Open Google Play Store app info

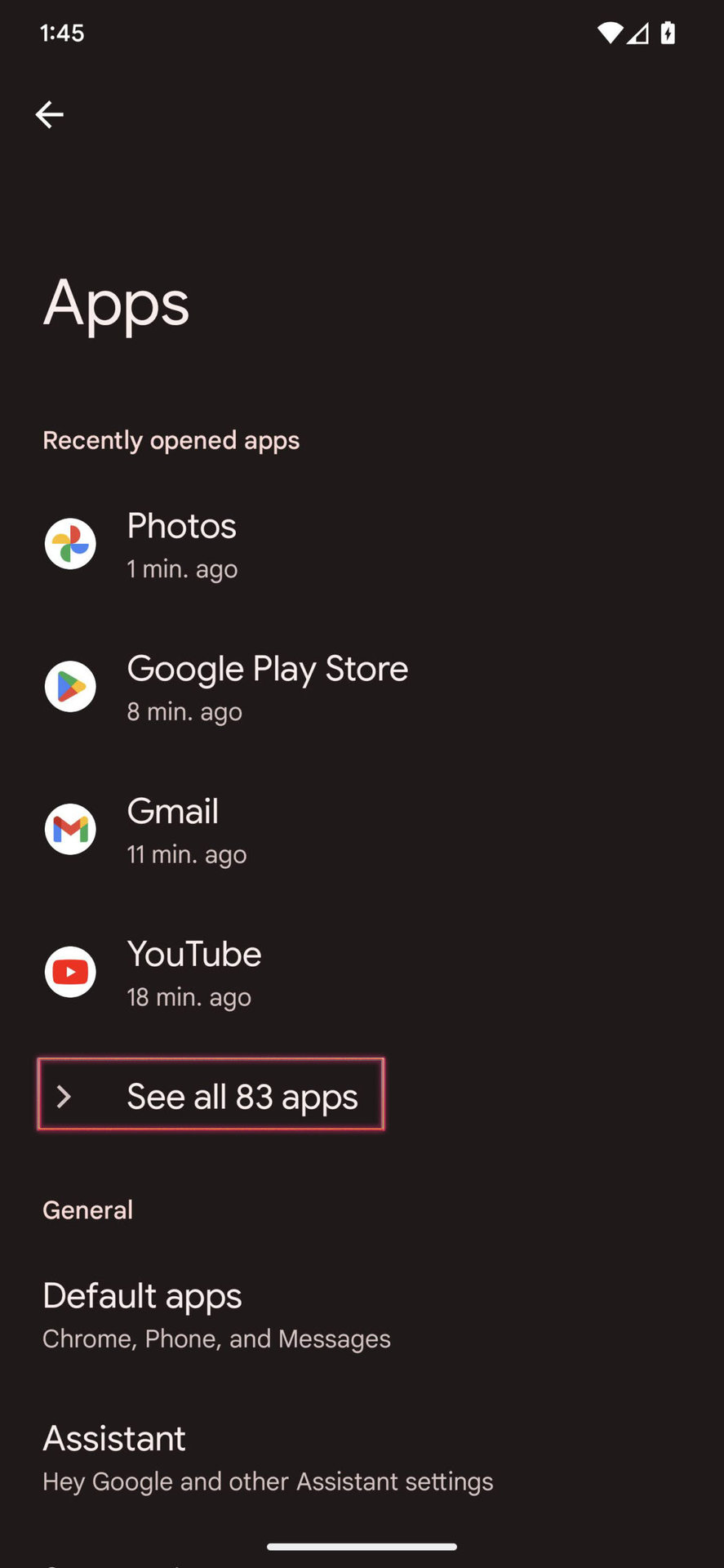point(267,687)
